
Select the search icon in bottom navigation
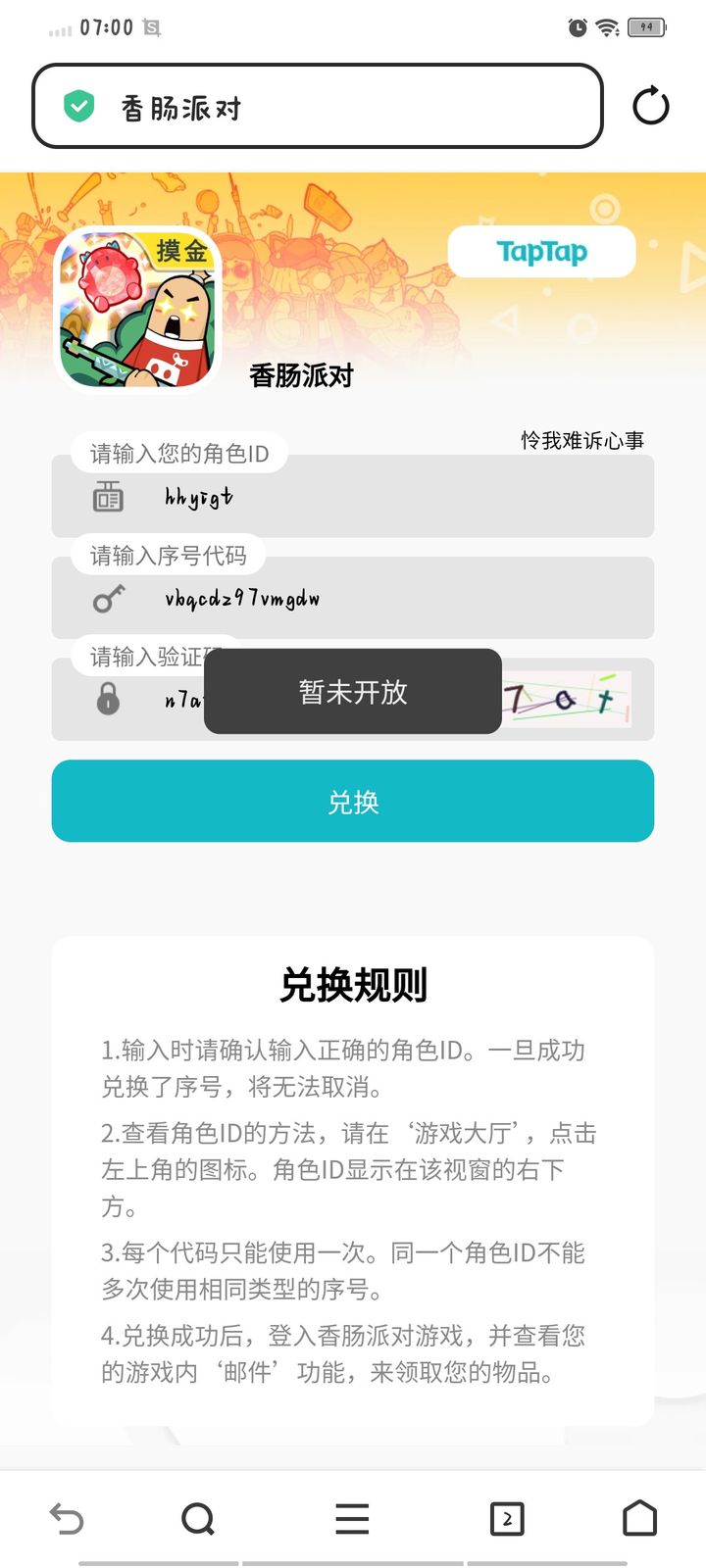coord(199,1517)
